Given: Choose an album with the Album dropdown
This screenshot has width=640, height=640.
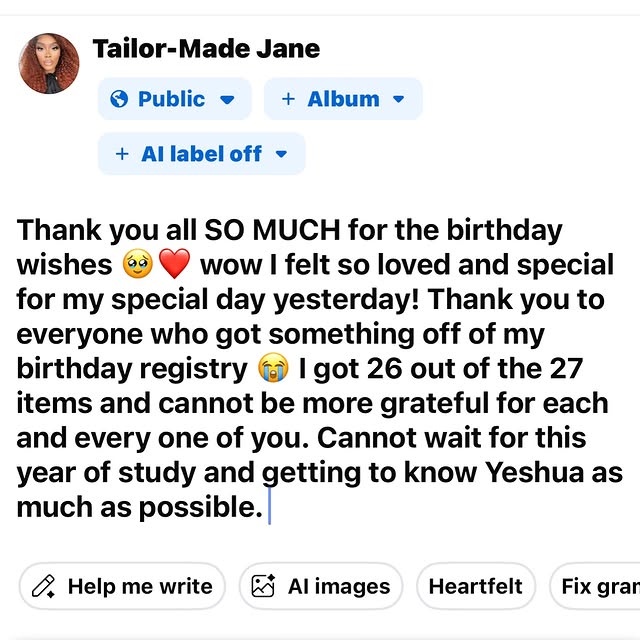Looking at the screenshot, I should (x=343, y=99).
